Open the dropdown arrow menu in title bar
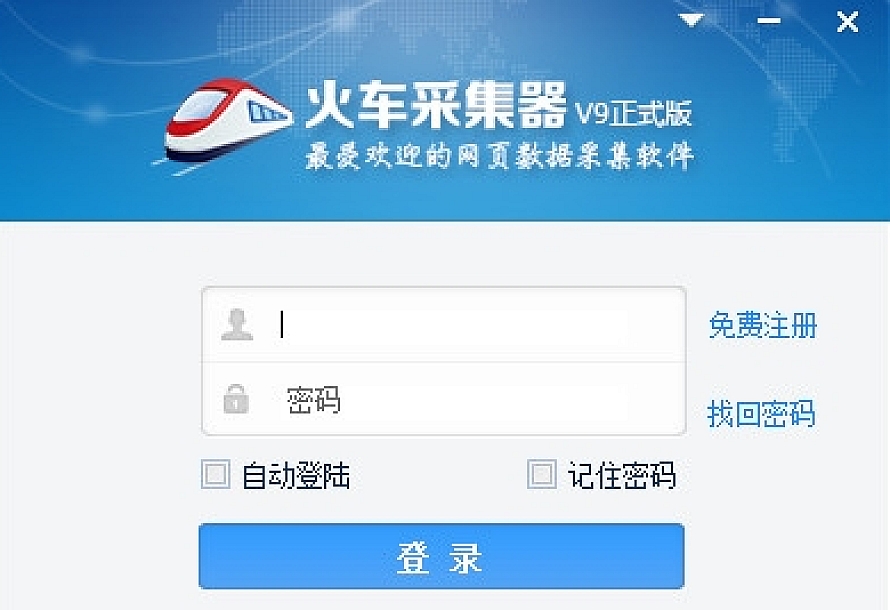 (691, 20)
